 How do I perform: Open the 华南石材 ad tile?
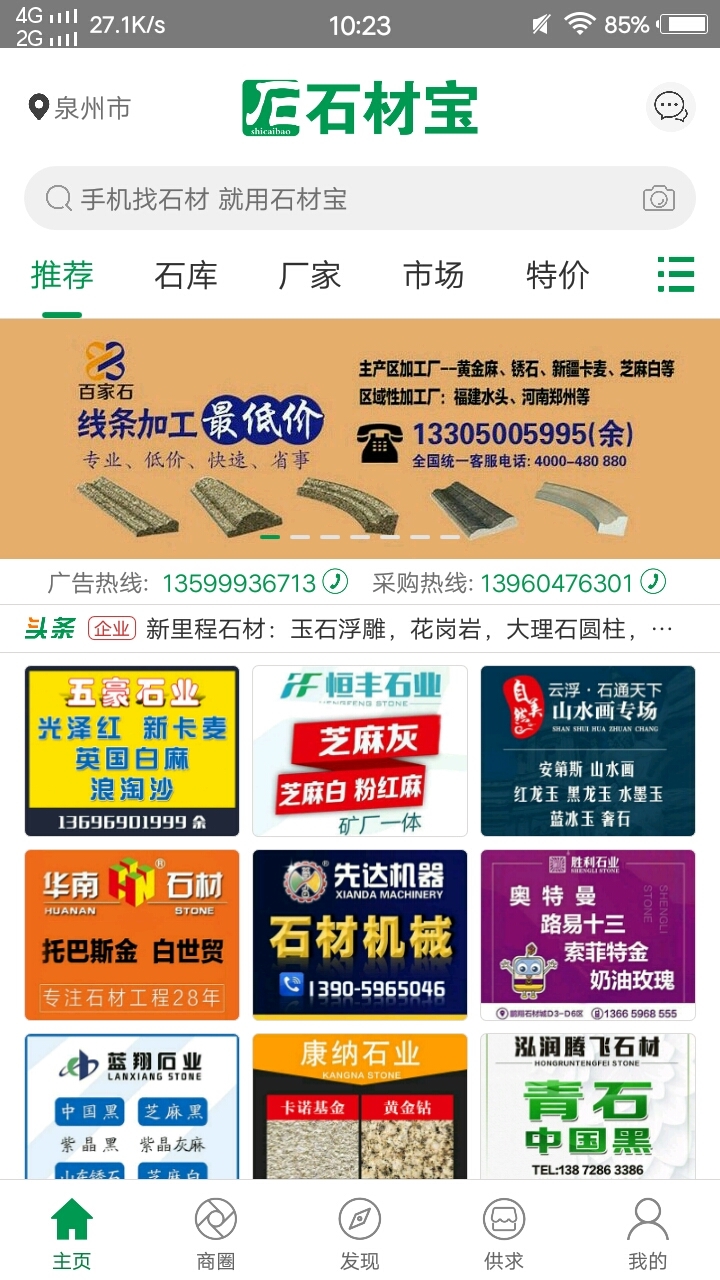point(132,934)
